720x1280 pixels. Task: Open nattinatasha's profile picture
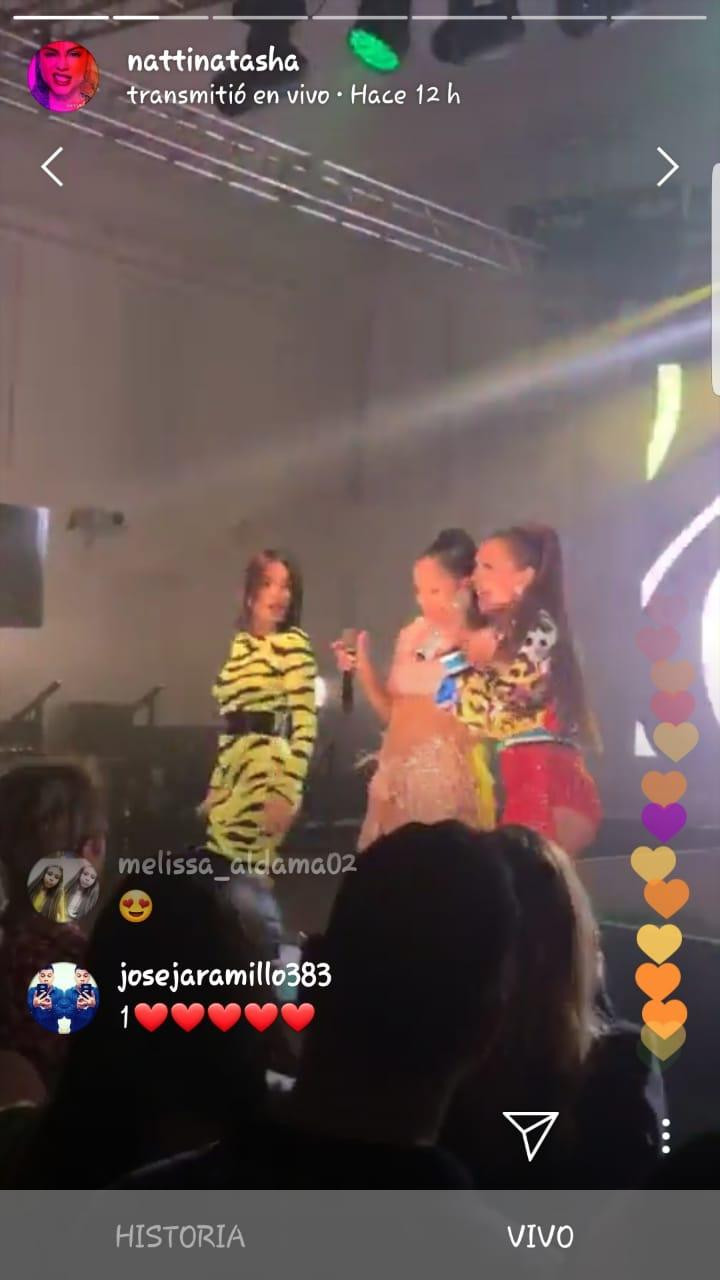pyautogui.click(x=63, y=76)
